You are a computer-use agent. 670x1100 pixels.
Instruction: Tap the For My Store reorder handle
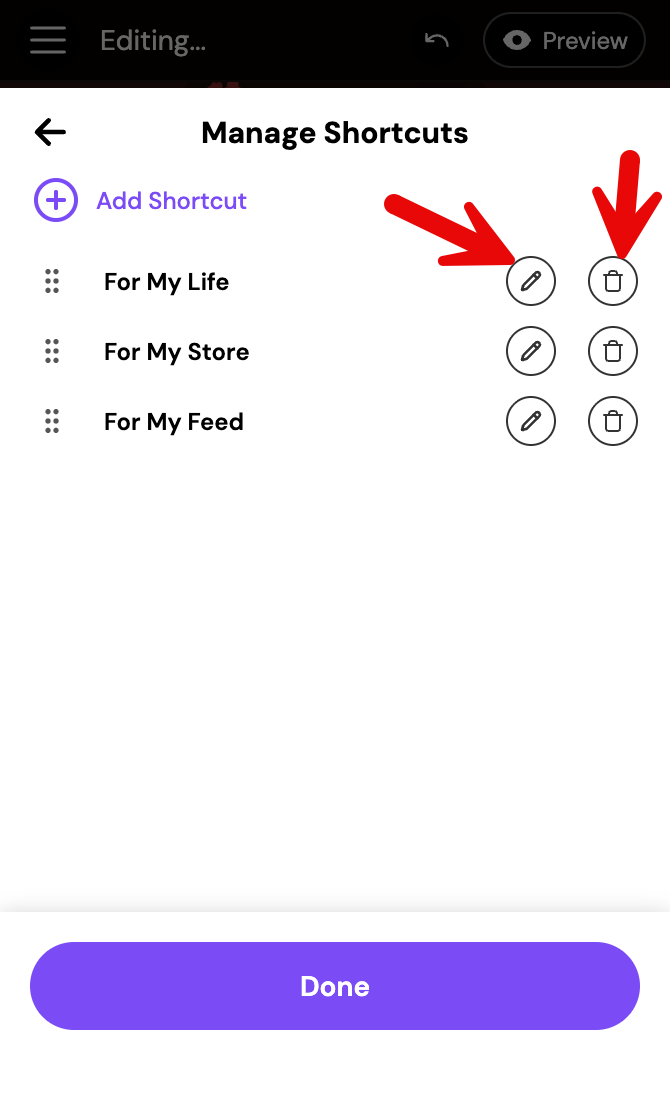(x=52, y=352)
